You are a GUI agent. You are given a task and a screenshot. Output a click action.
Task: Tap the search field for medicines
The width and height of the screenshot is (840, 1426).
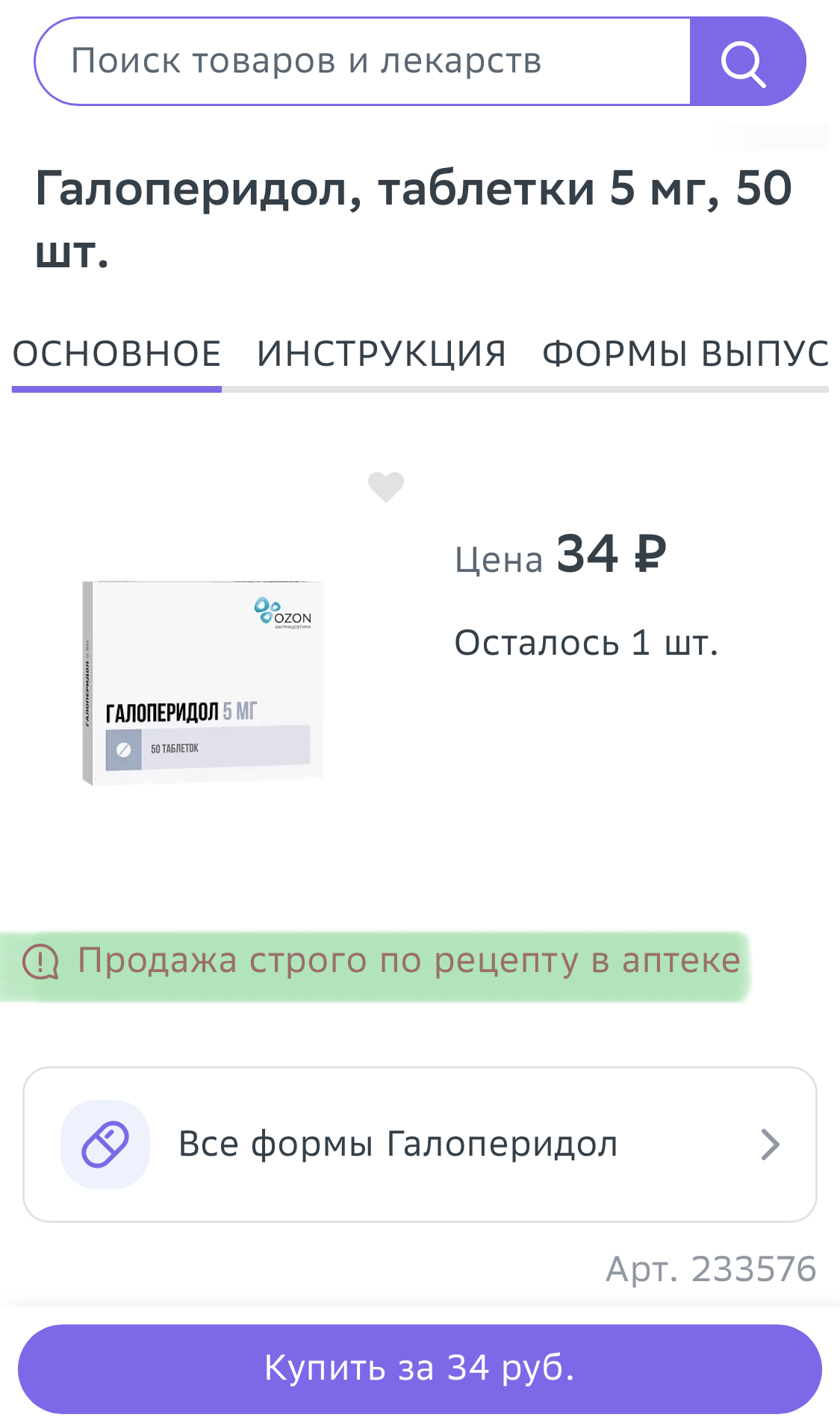362,61
